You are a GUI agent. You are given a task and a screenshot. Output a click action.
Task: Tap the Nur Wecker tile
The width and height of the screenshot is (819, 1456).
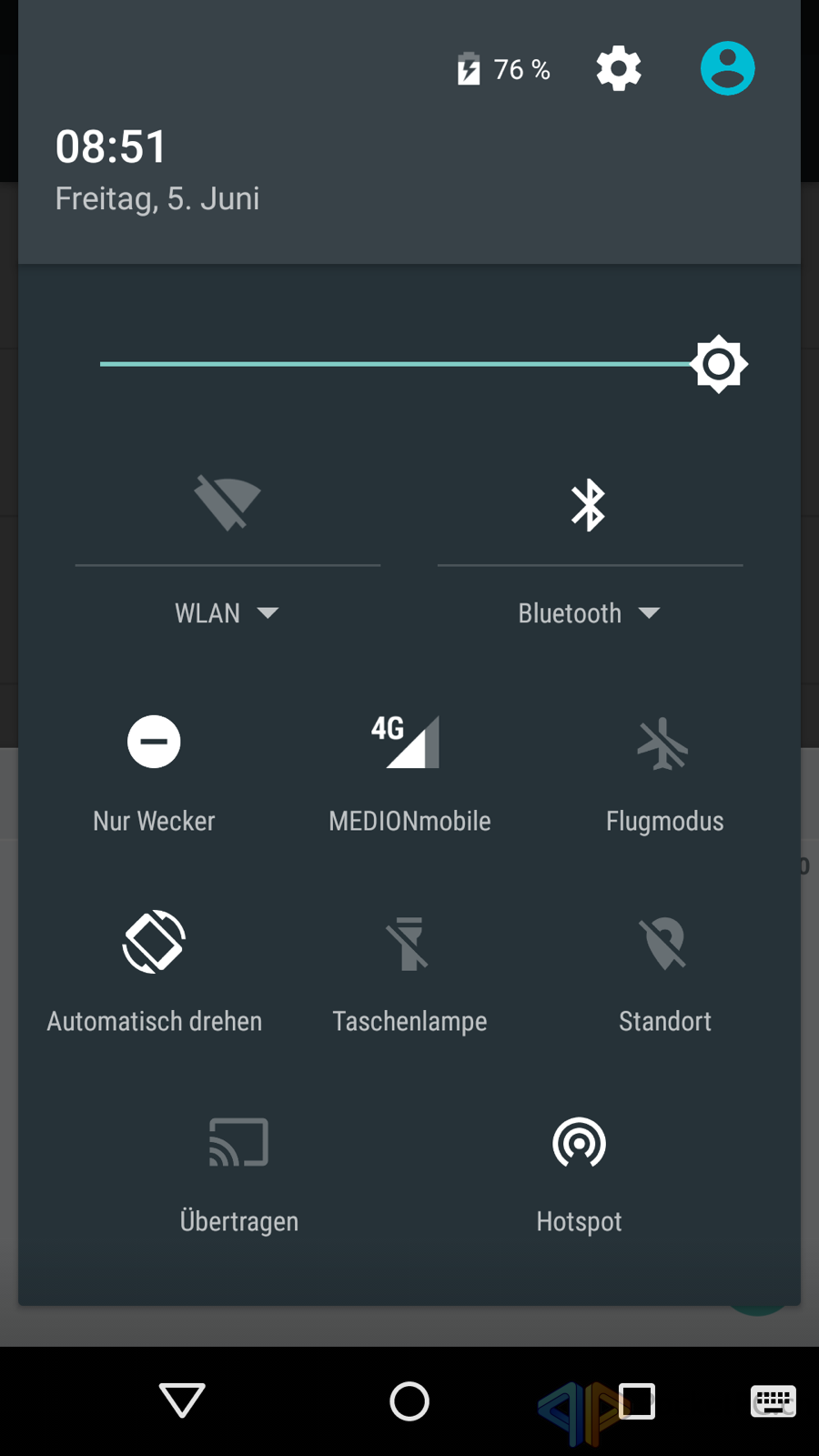pyautogui.click(x=154, y=773)
